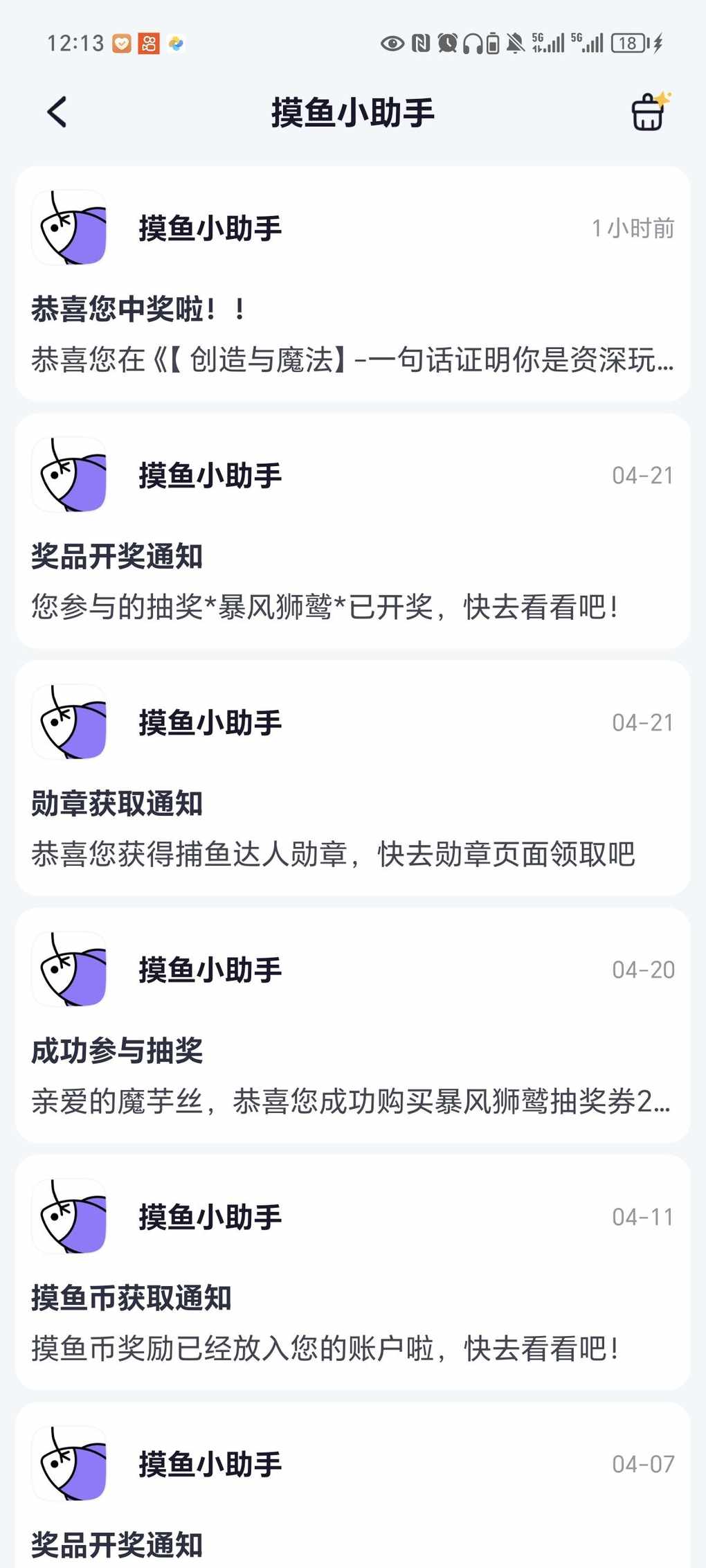Open the 摸鱼币获取通知 card
Image resolution: width=706 pixels, height=1568 pixels.
pos(353,1272)
